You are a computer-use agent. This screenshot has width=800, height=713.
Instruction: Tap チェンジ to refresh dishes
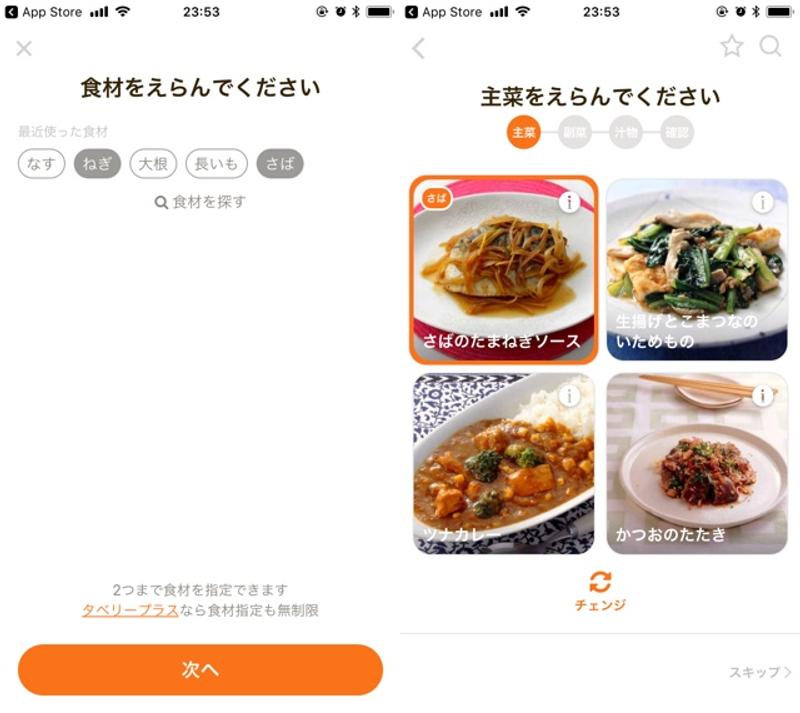pyautogui.click(x=600, y=590)
